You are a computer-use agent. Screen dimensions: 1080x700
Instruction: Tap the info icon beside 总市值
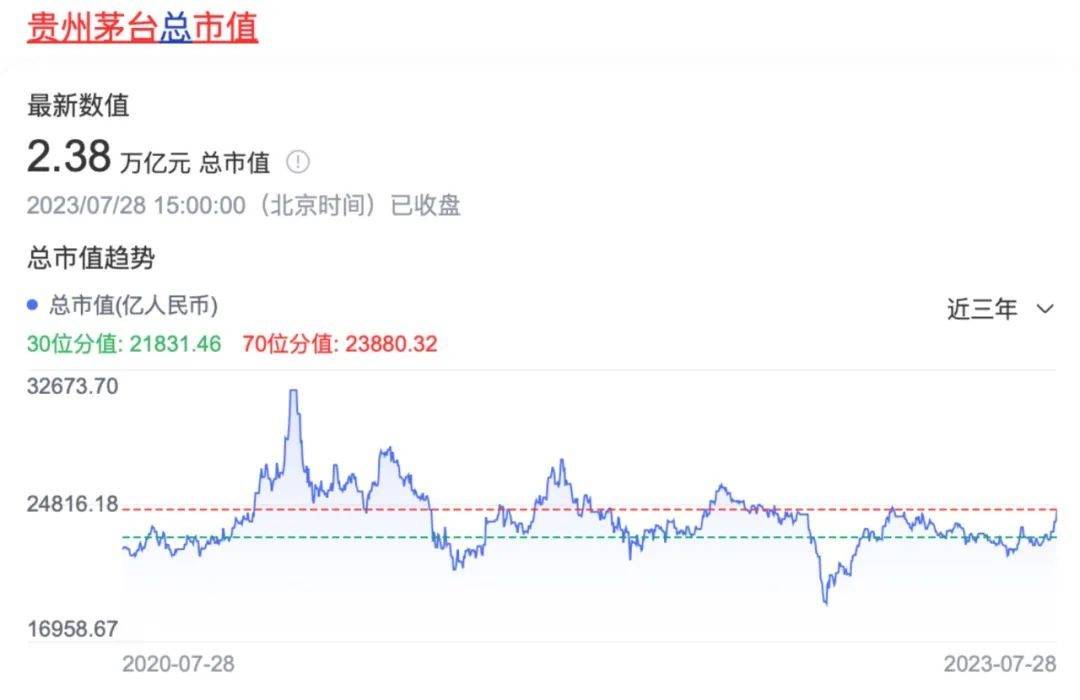pyautogui.click(x=298, y=162)
